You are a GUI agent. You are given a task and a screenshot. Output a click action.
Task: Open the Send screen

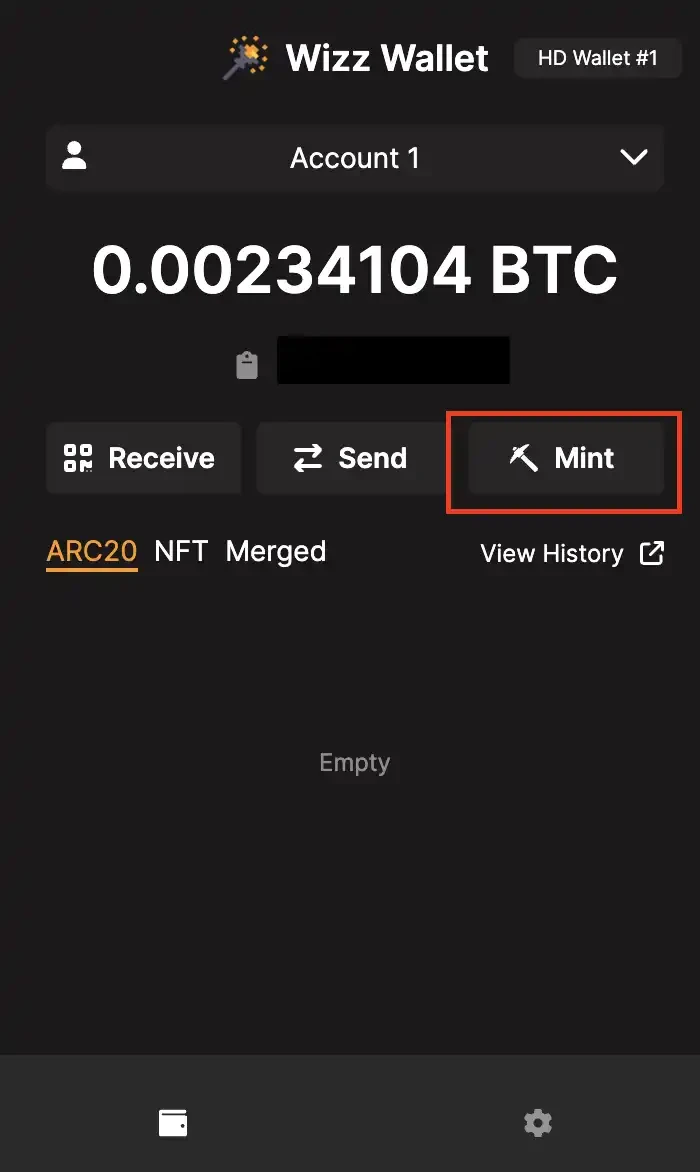click(x=351, y=458)
